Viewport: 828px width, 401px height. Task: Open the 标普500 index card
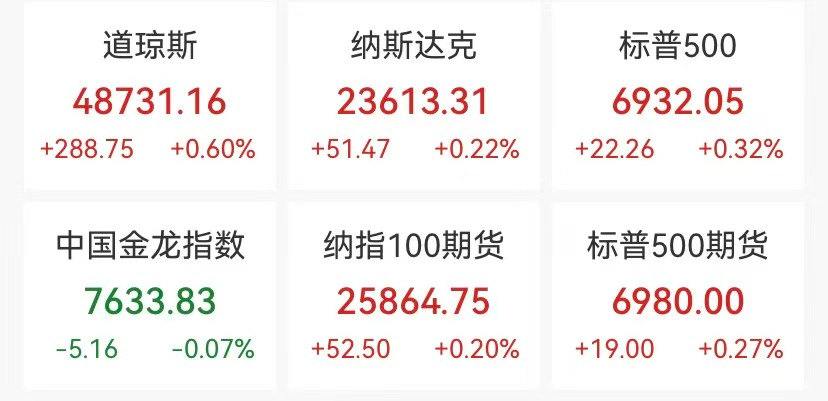tap(678, 97)
